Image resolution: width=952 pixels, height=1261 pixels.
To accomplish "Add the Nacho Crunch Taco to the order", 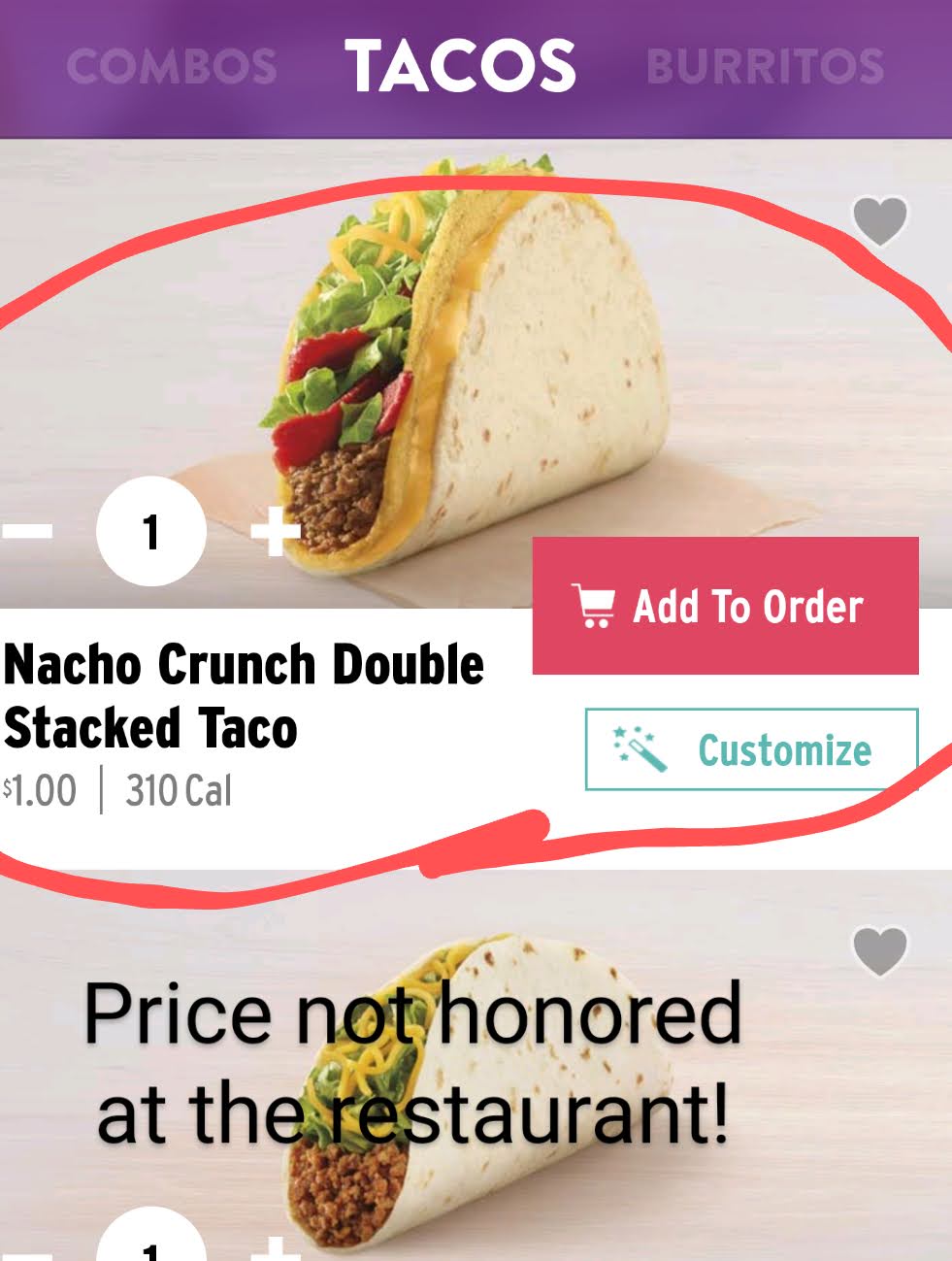I will [x=726, y=607].
